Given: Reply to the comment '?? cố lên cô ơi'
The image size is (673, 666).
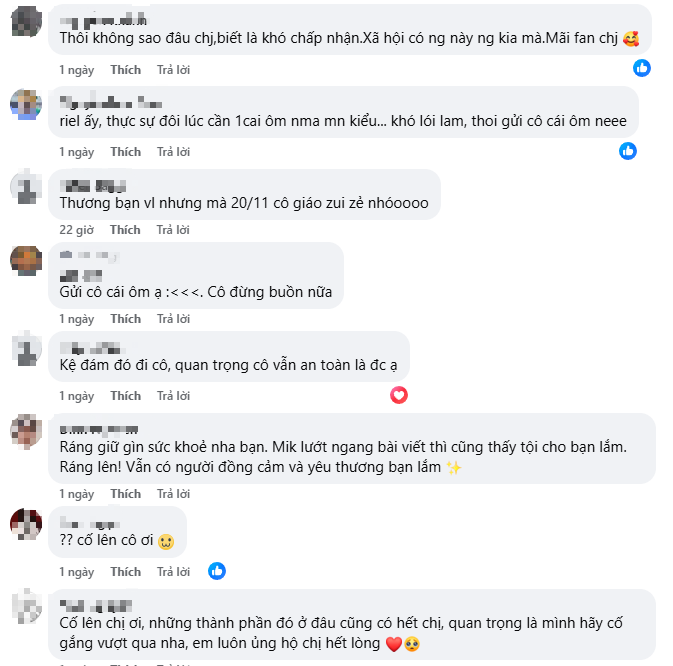Looking at the screenshot, I should coord(172,572).
